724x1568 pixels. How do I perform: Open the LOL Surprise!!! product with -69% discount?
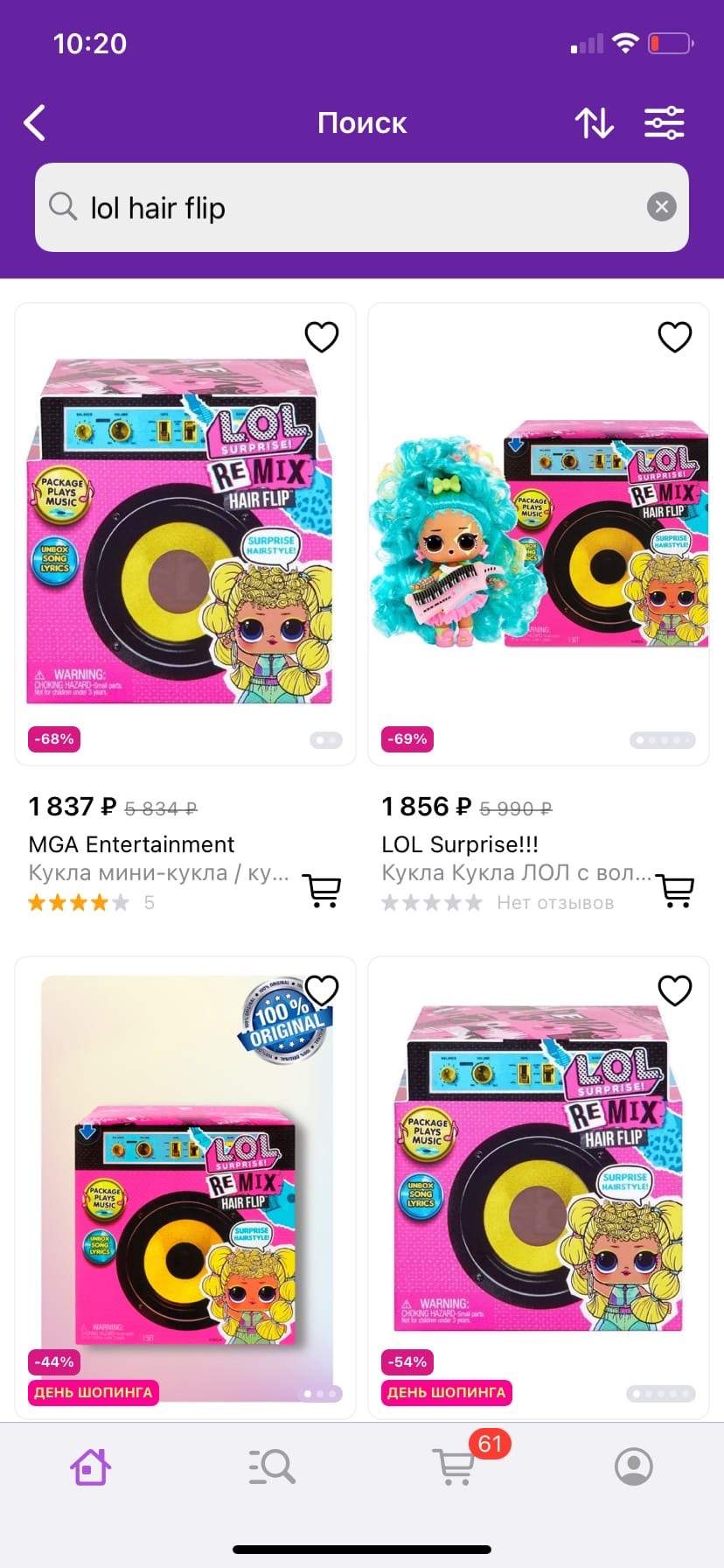pos(539,534)
